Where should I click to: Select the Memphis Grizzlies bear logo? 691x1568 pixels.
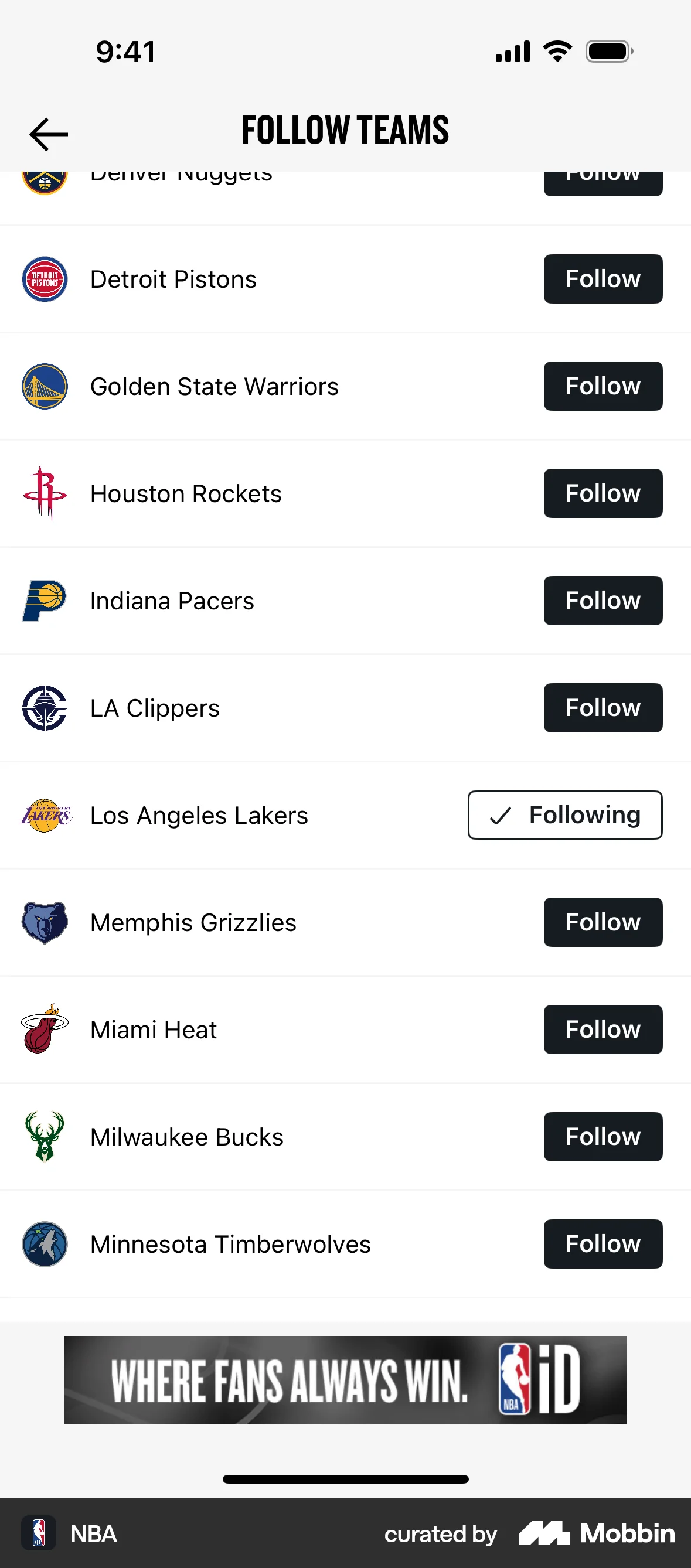(45, 922)
